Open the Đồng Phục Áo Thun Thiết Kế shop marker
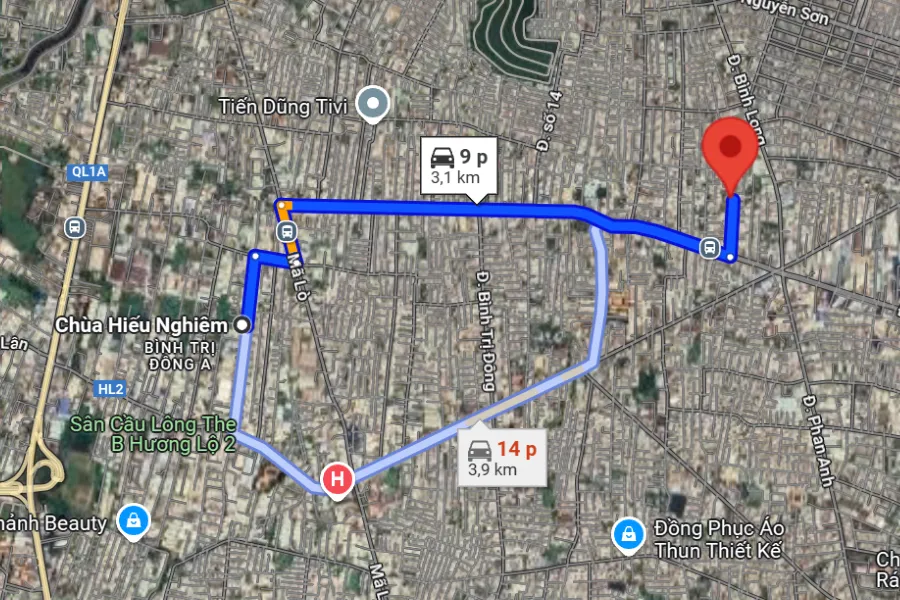 (628, 532)
